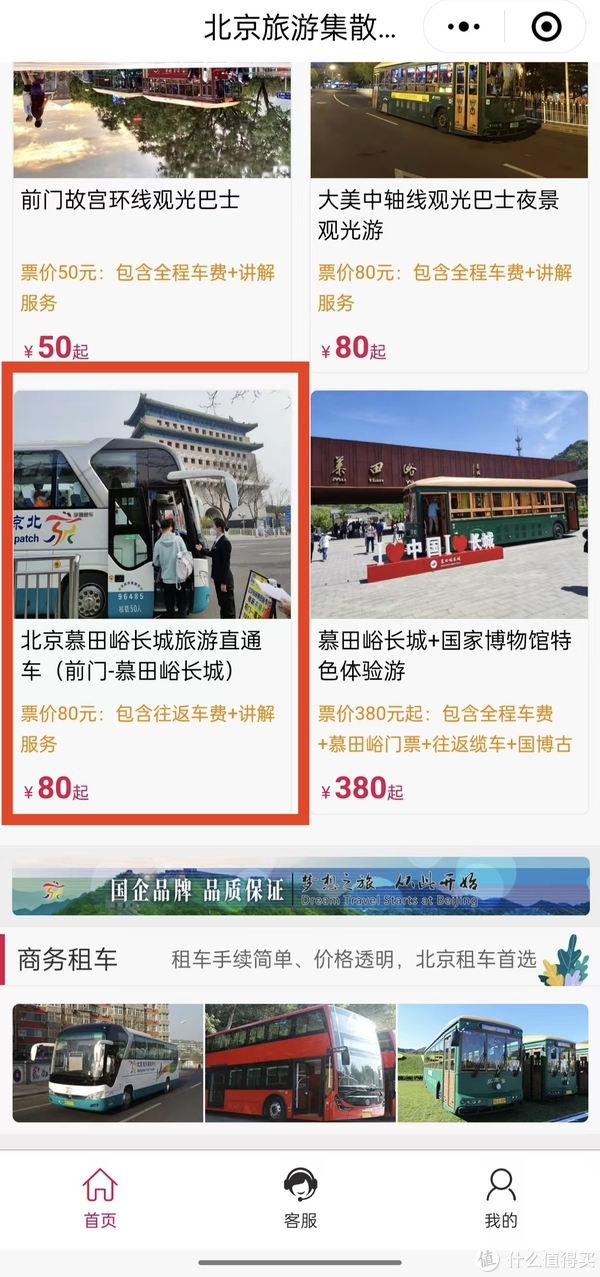Image resolution: width=600 pixels, height=1277 pixels.
Task: Tap the 国企品牌 品质保证 banner
Action: click(x=300, y=886)
